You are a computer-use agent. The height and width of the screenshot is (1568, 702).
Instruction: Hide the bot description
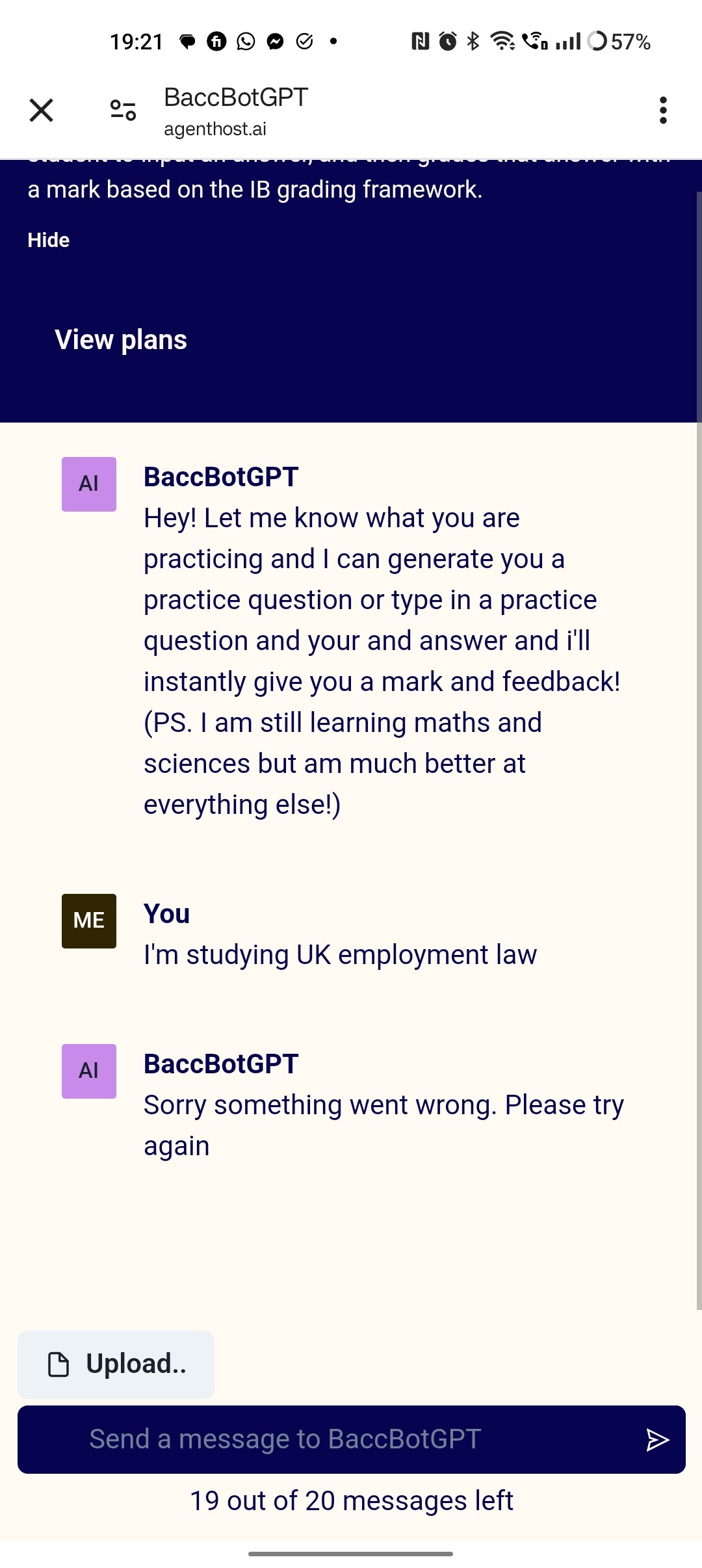coord(48,240)
